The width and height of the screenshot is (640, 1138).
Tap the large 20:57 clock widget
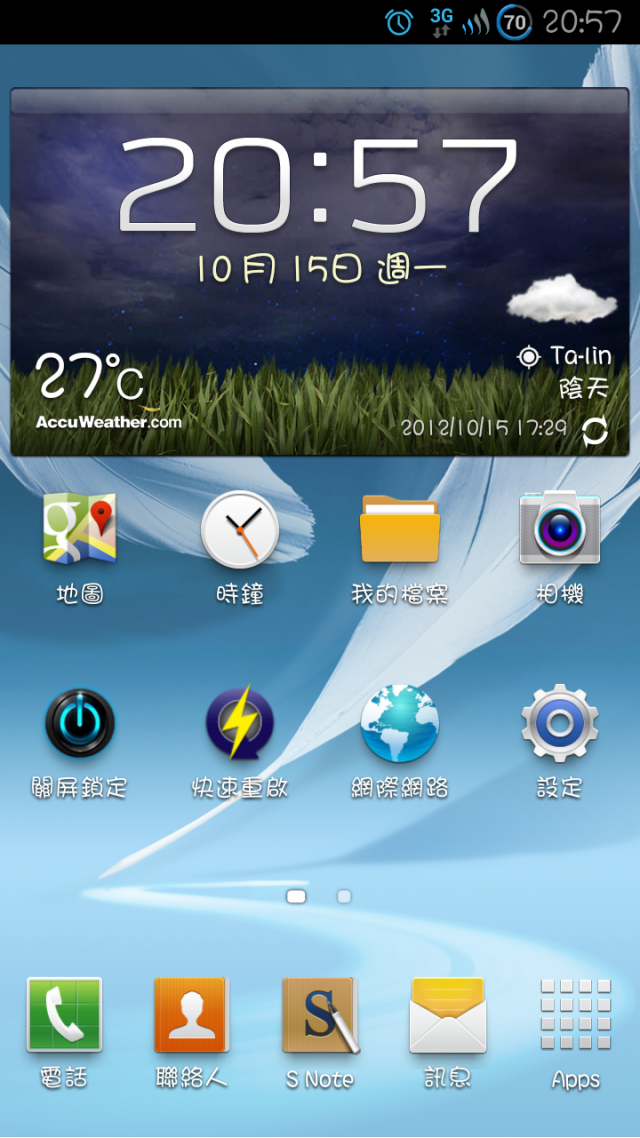[x=318, y=185]
